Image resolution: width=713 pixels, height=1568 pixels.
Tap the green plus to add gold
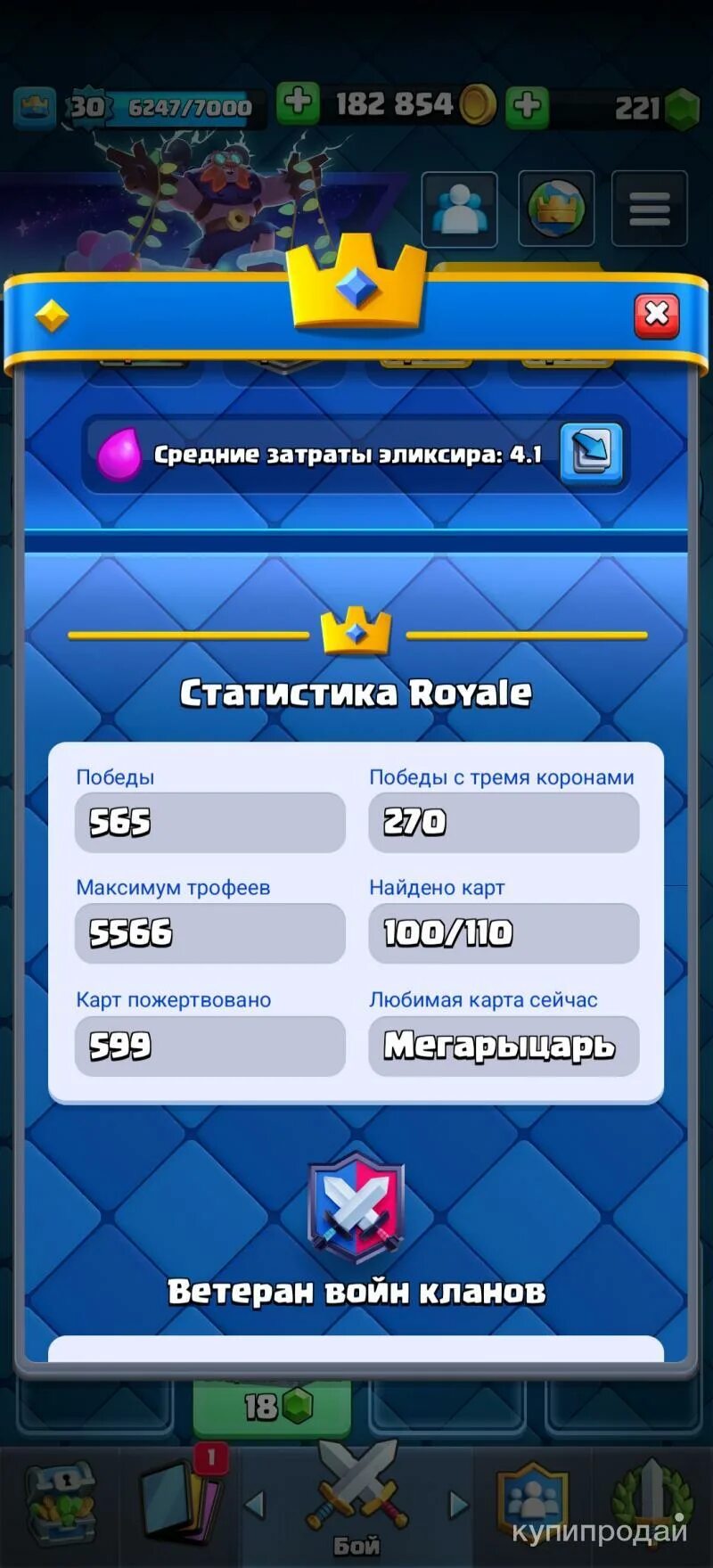click(298, 103)
